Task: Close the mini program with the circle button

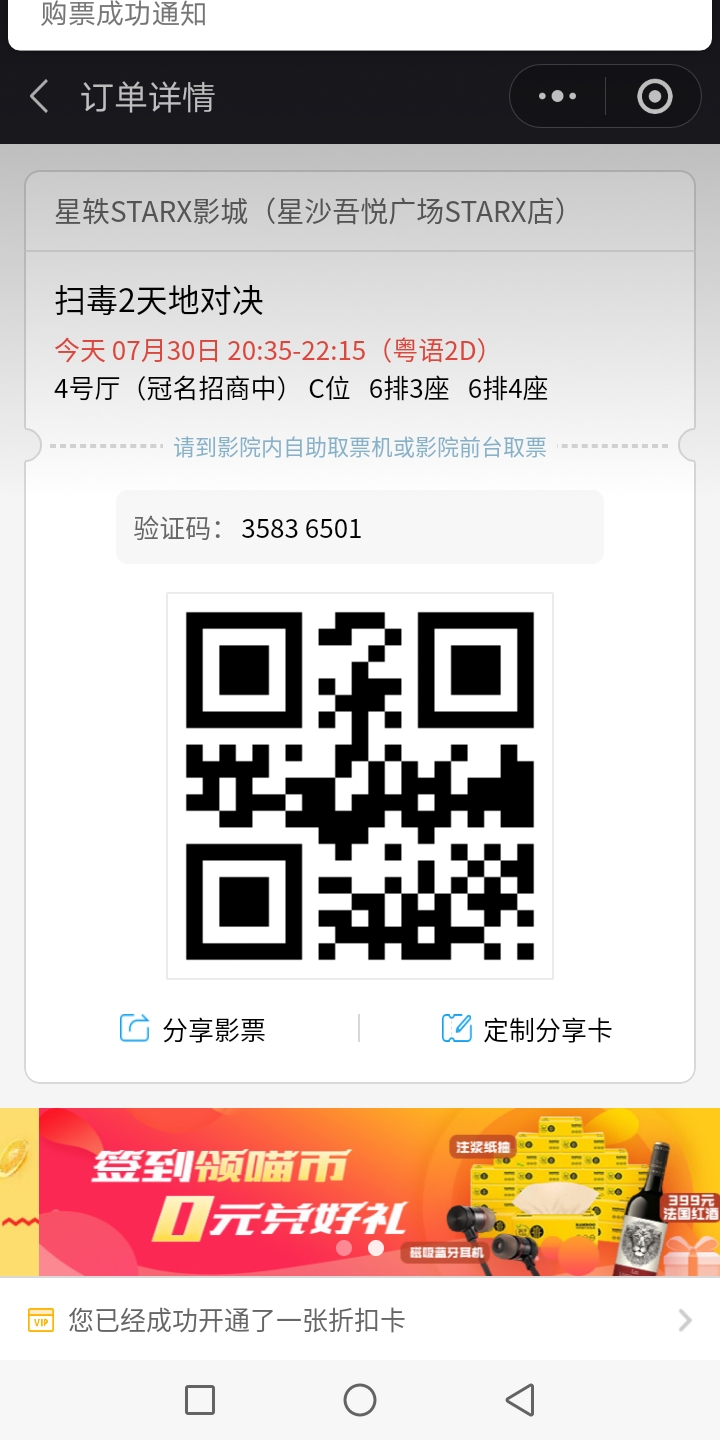Action: 655,97
